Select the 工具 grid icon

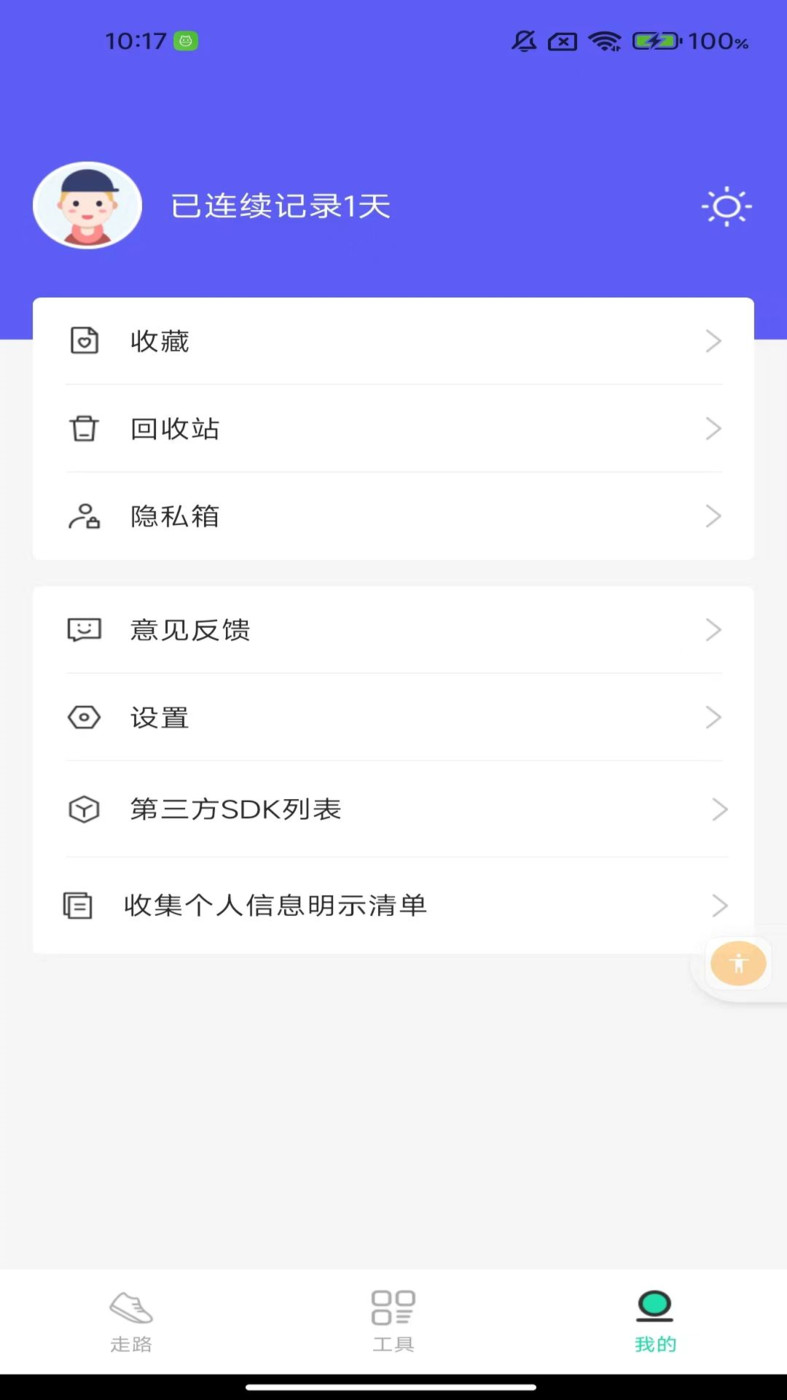tap(393, 1305)
